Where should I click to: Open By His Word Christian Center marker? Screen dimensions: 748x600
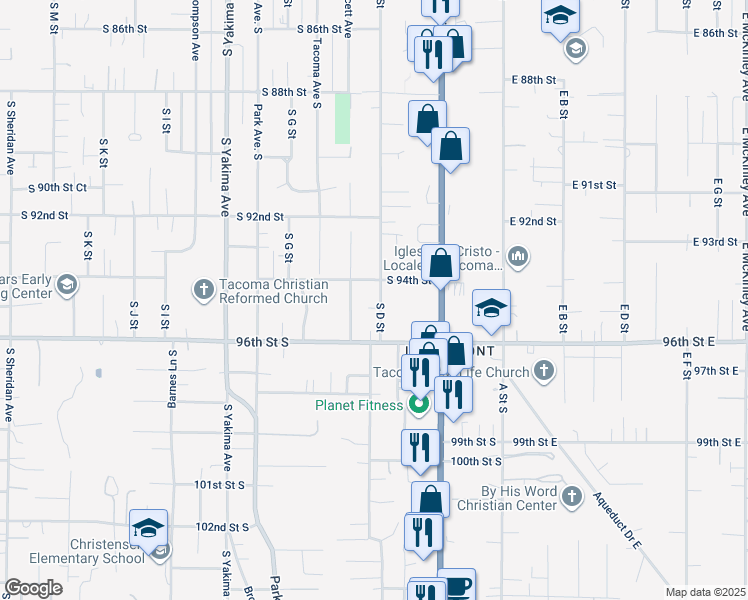[x=571, y=496]
